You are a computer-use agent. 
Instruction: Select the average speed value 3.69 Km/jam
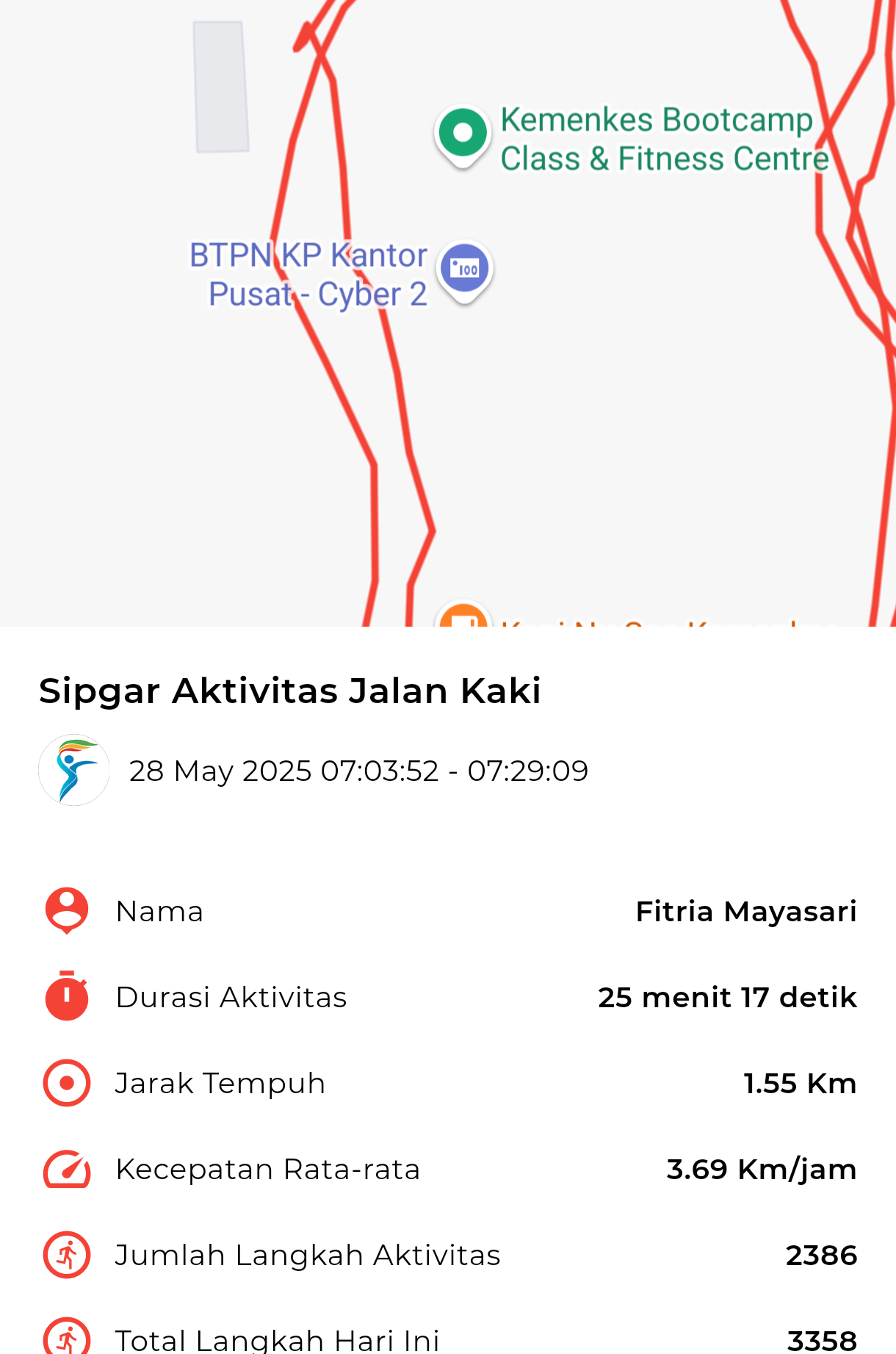coord(761,1169)
